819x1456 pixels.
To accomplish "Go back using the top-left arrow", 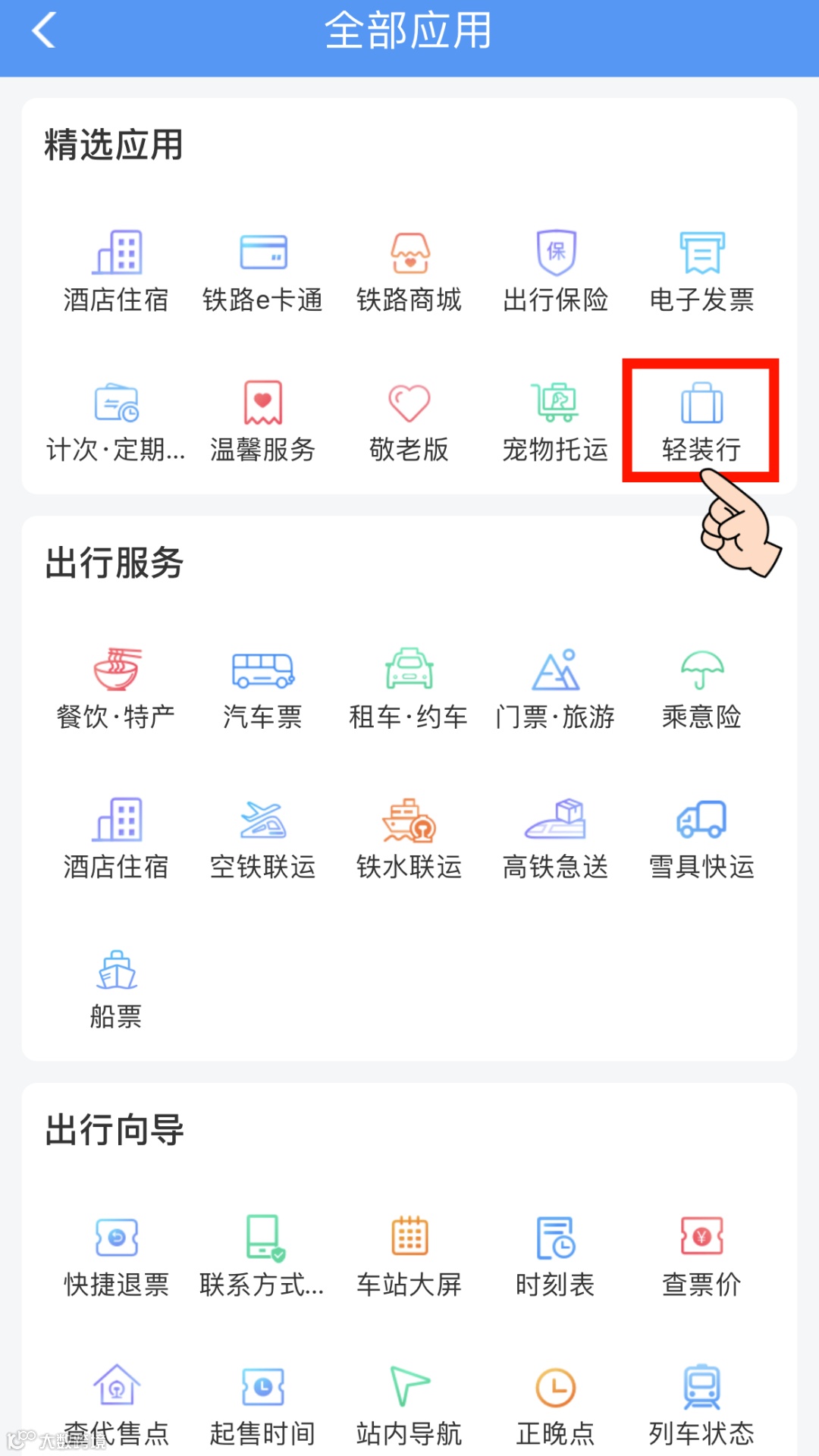I will click(x=43, y=30).
